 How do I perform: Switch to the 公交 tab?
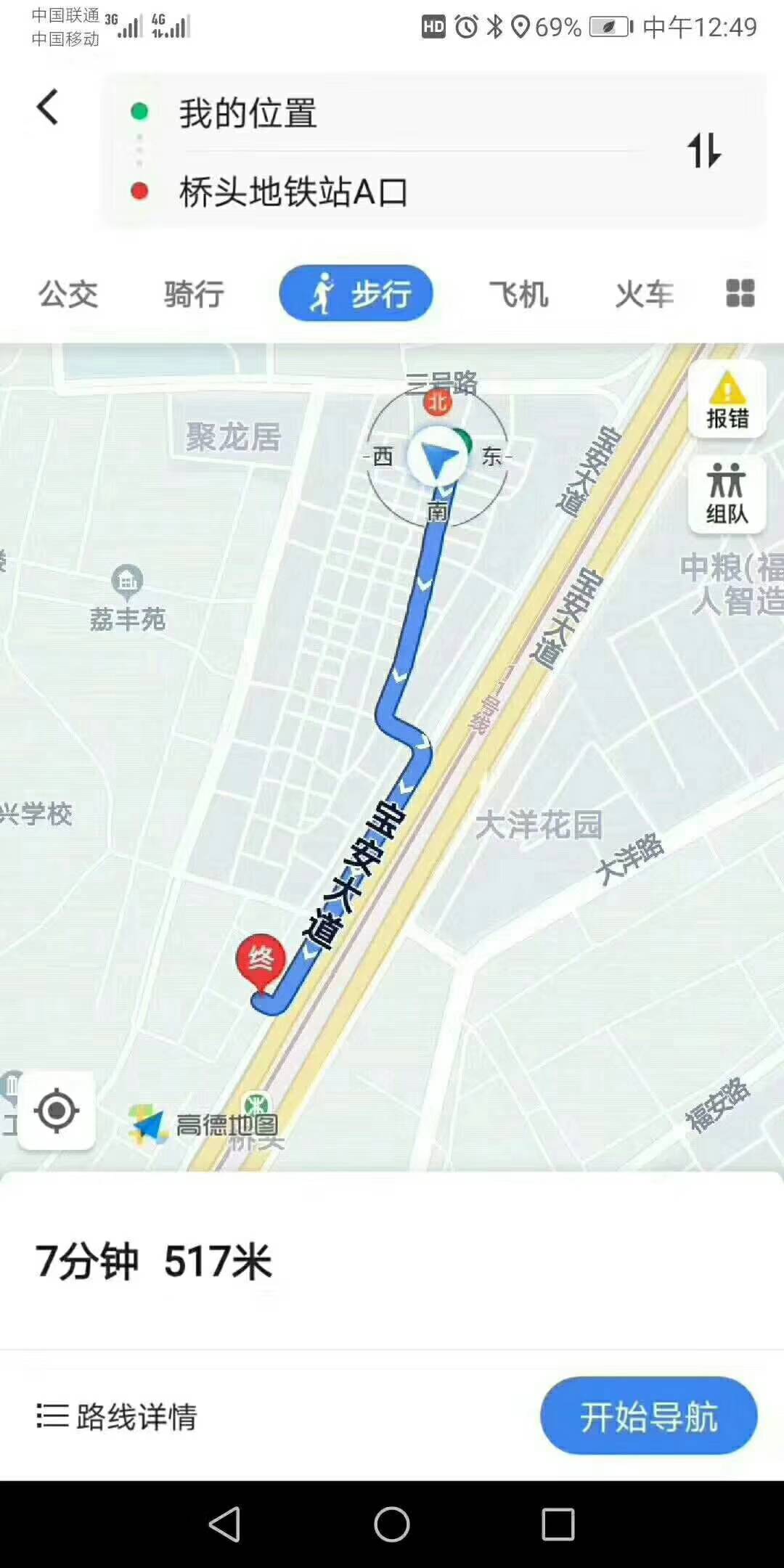coord(68,294)
